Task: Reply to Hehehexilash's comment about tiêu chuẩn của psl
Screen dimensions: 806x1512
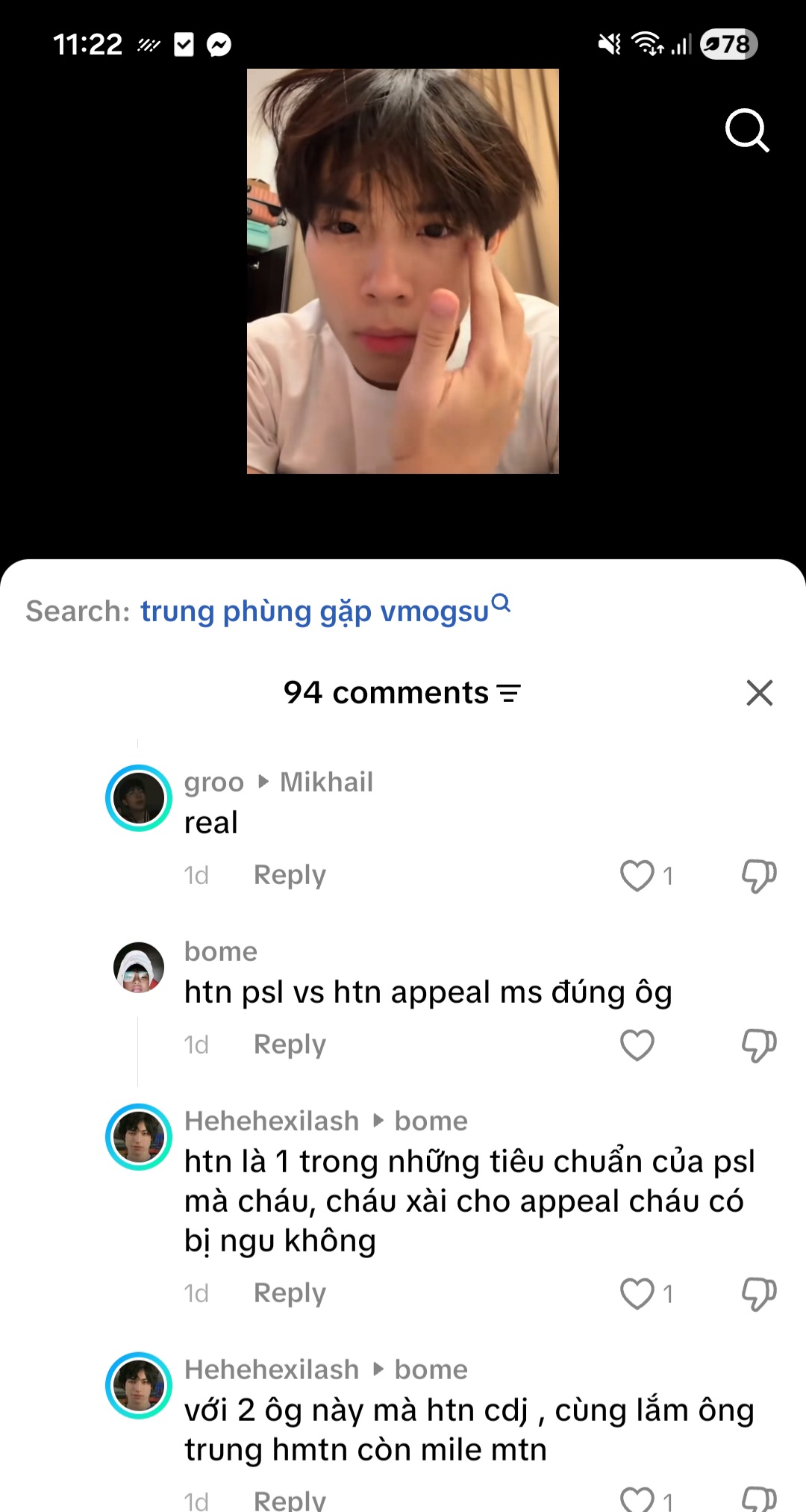Action: tap(290, 1293)
